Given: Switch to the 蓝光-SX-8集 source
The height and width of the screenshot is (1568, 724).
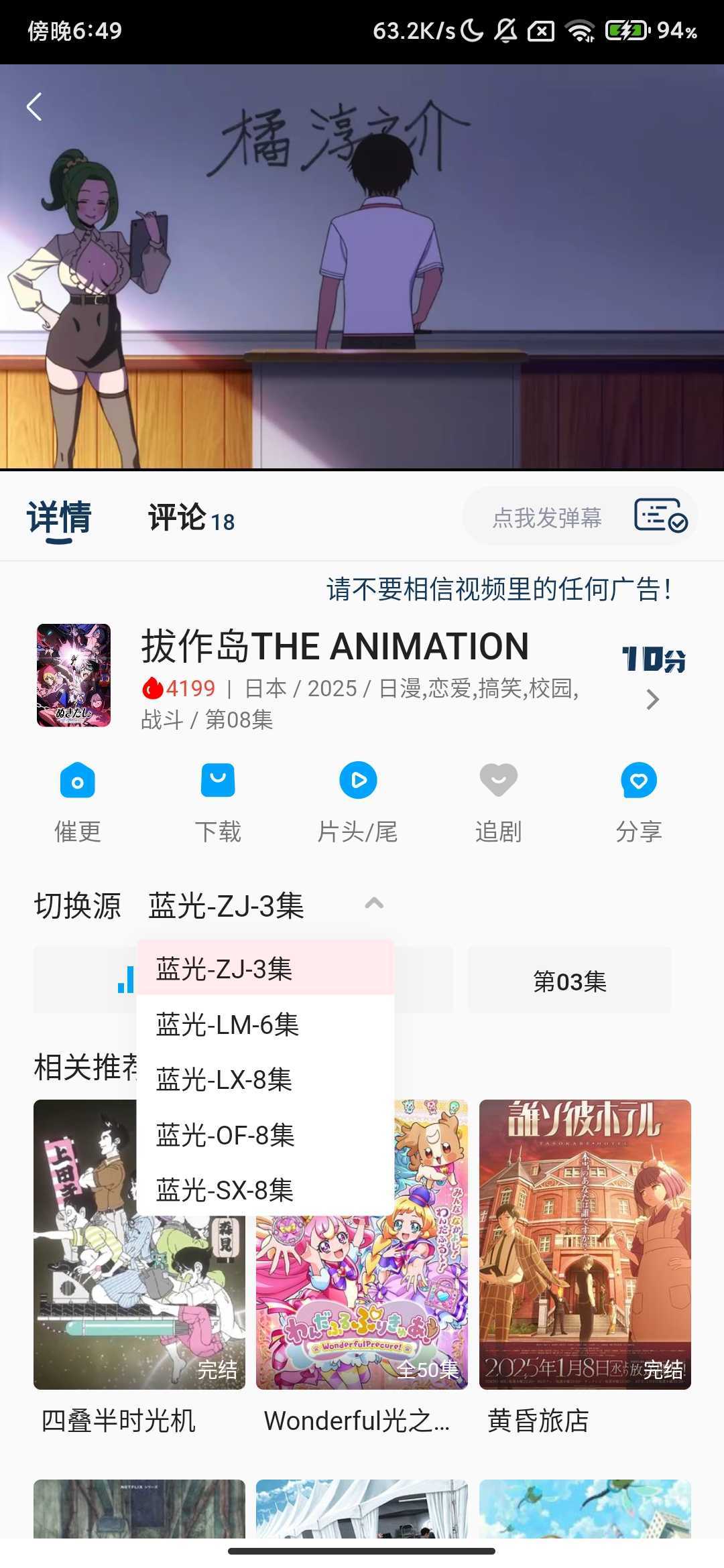Looking at the screenshot, I should [x=225, y=1190].
